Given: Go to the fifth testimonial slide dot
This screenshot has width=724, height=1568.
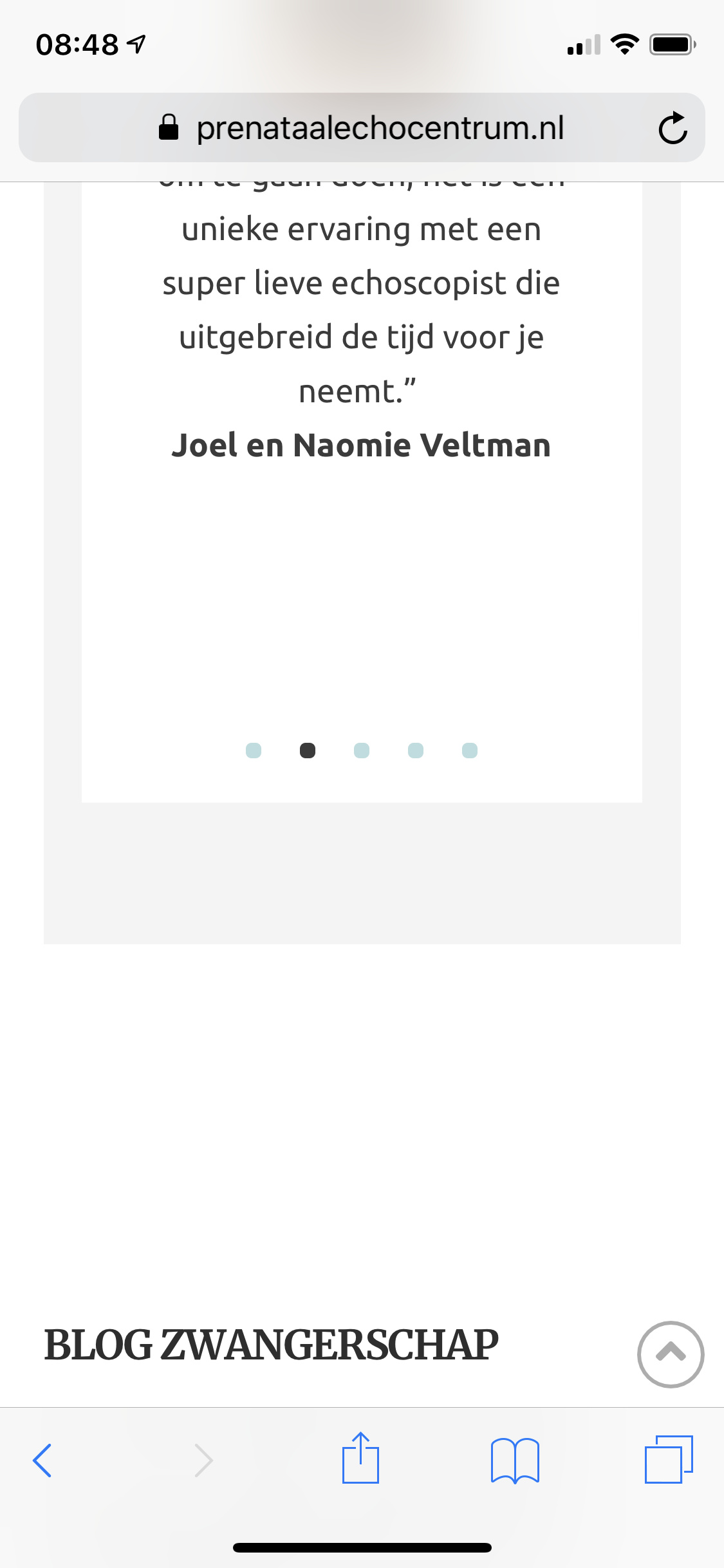Looking at the screenshot, I should click(x=470, y=751).
